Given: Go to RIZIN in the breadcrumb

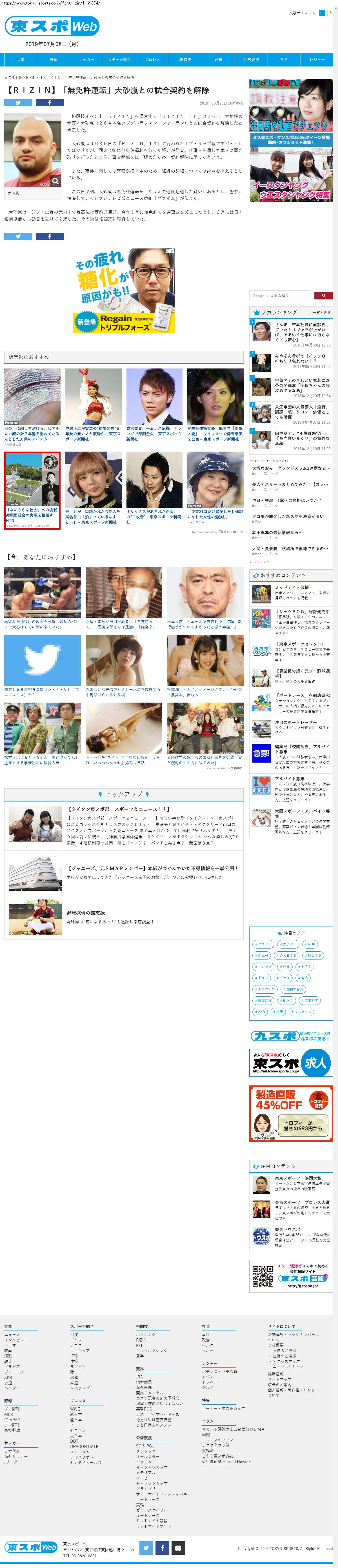Looking at the screenshot, I should [30, 77].
